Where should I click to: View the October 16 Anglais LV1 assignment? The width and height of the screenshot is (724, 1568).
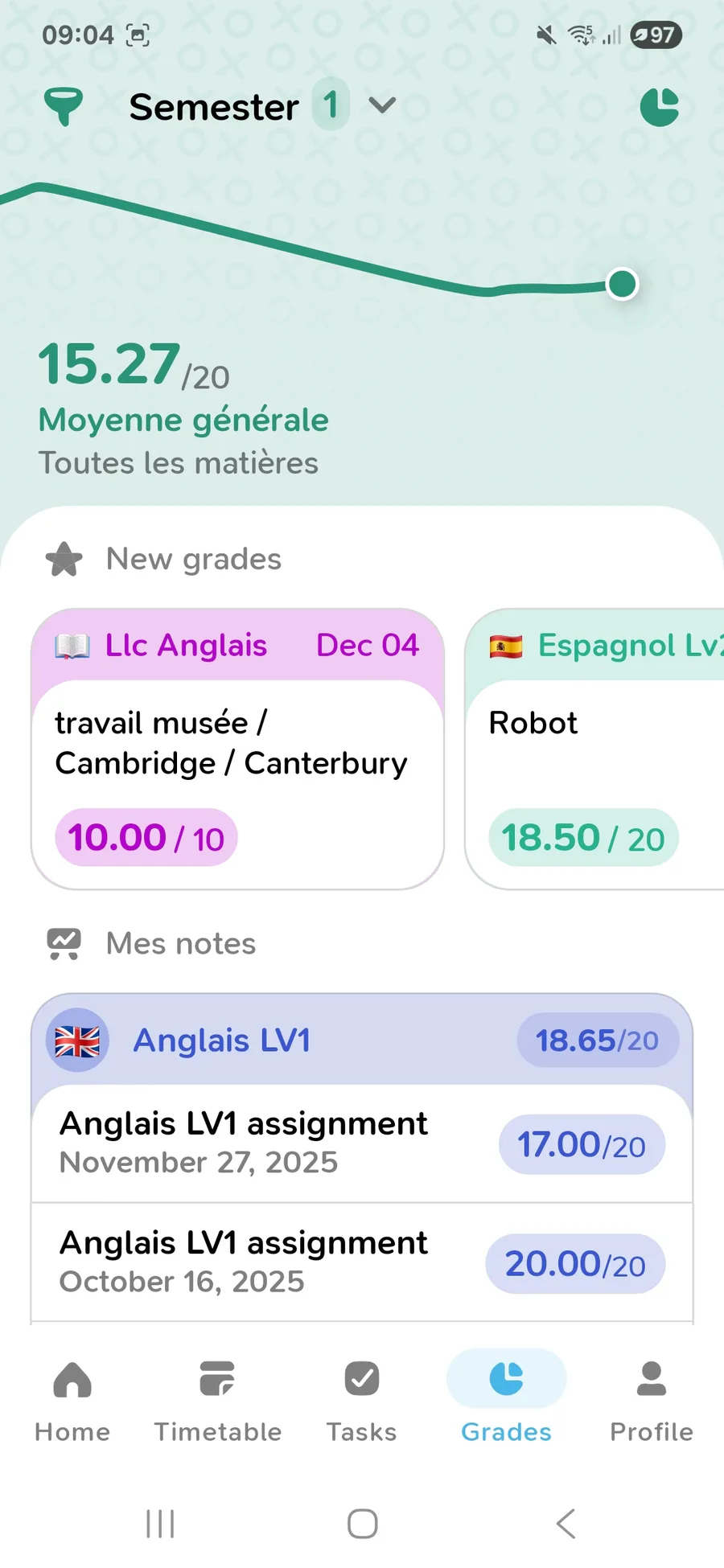coord(362,1262)
